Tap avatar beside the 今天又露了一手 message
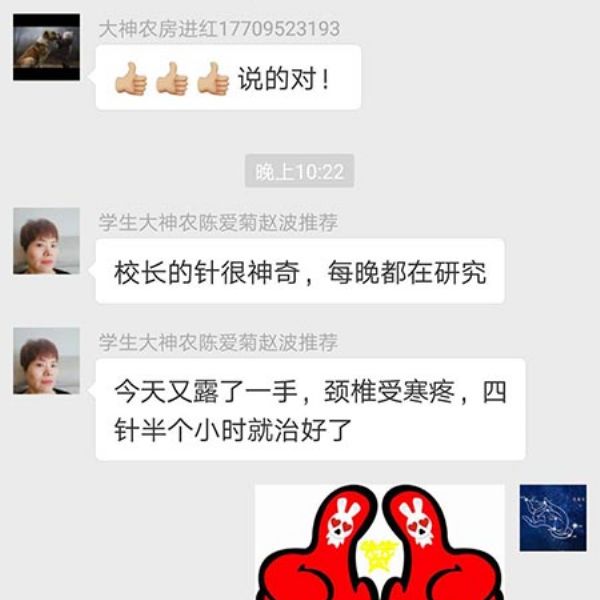 (x=46, y=361)
